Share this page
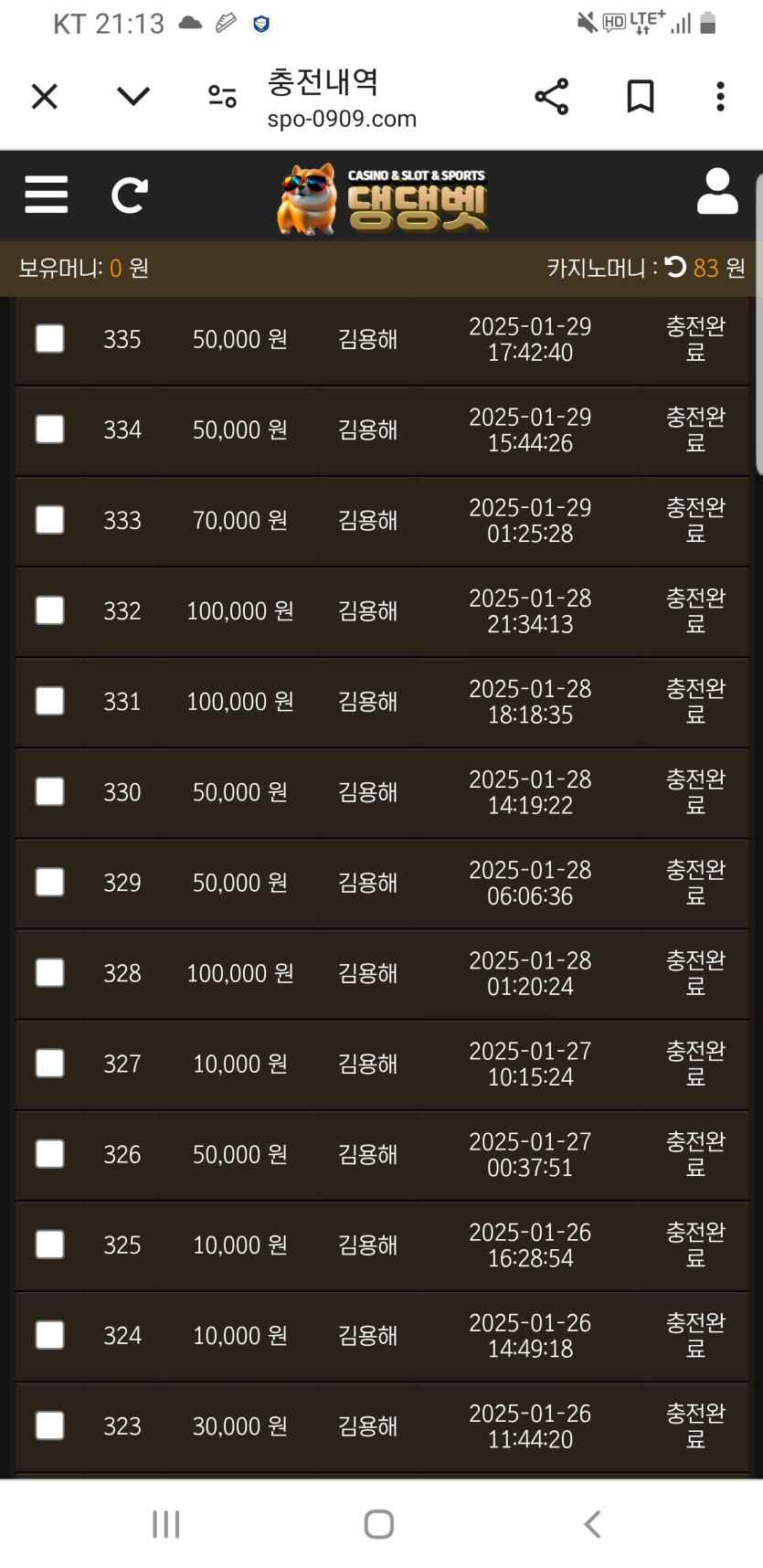The width and height of the screenshot is (763, 1568). 551,96
